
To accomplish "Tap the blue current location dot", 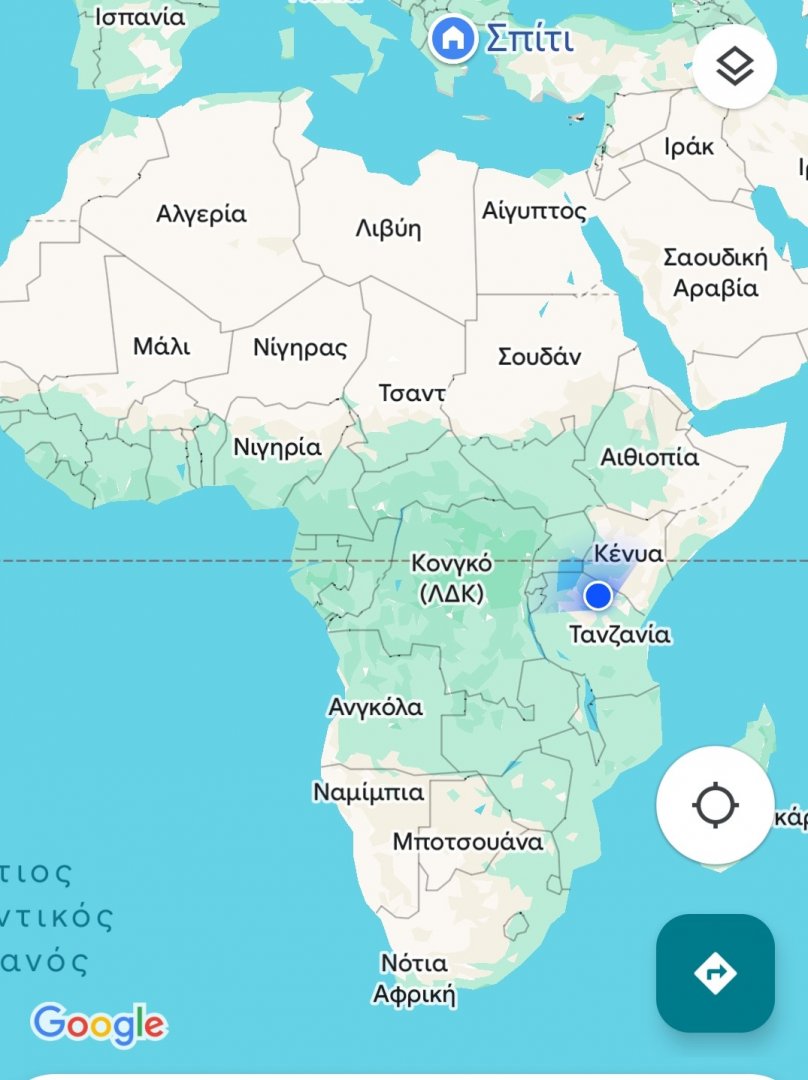I will click(598, 596).
